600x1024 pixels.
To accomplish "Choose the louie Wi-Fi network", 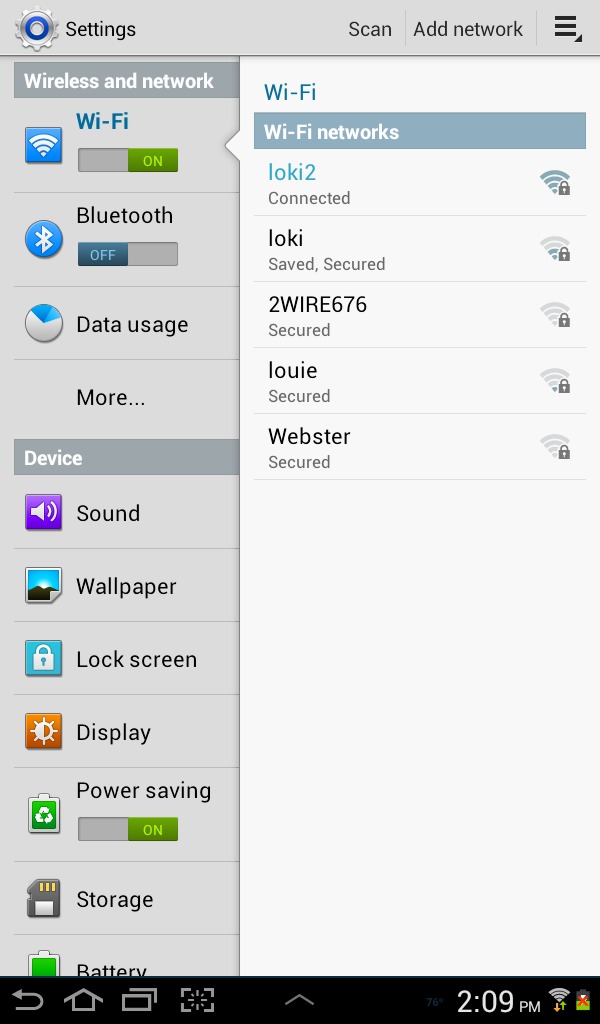I will 420,381.
